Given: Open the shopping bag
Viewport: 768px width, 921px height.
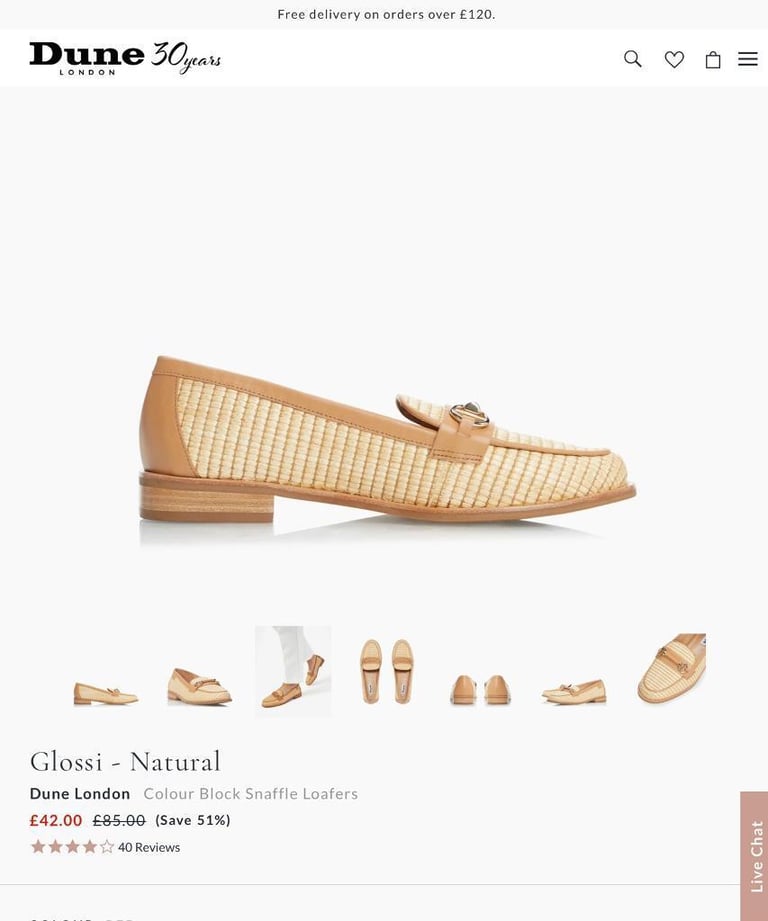Looking at the screenshot, I should [x=712, y=59].
